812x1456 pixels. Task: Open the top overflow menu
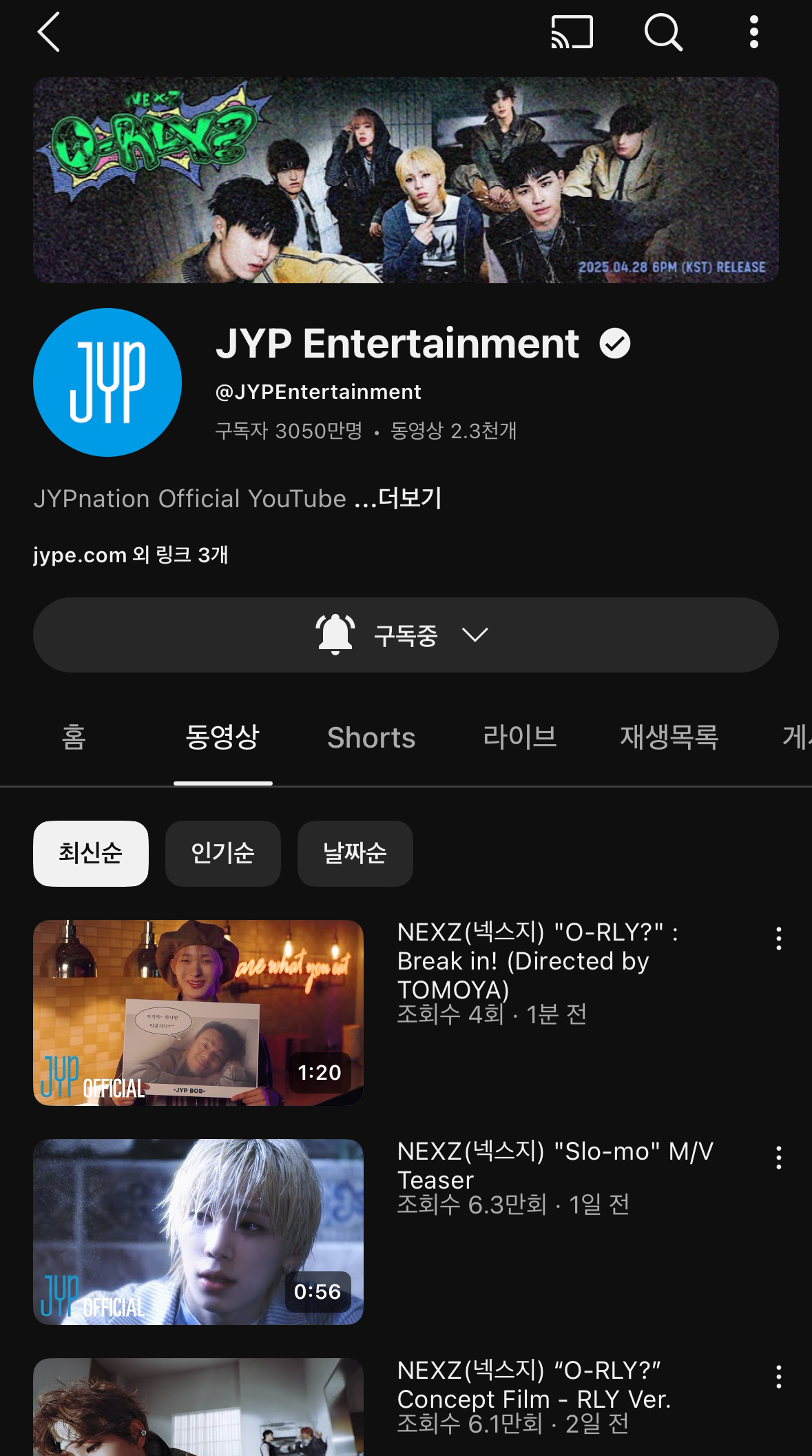click(x=754, y=32)
